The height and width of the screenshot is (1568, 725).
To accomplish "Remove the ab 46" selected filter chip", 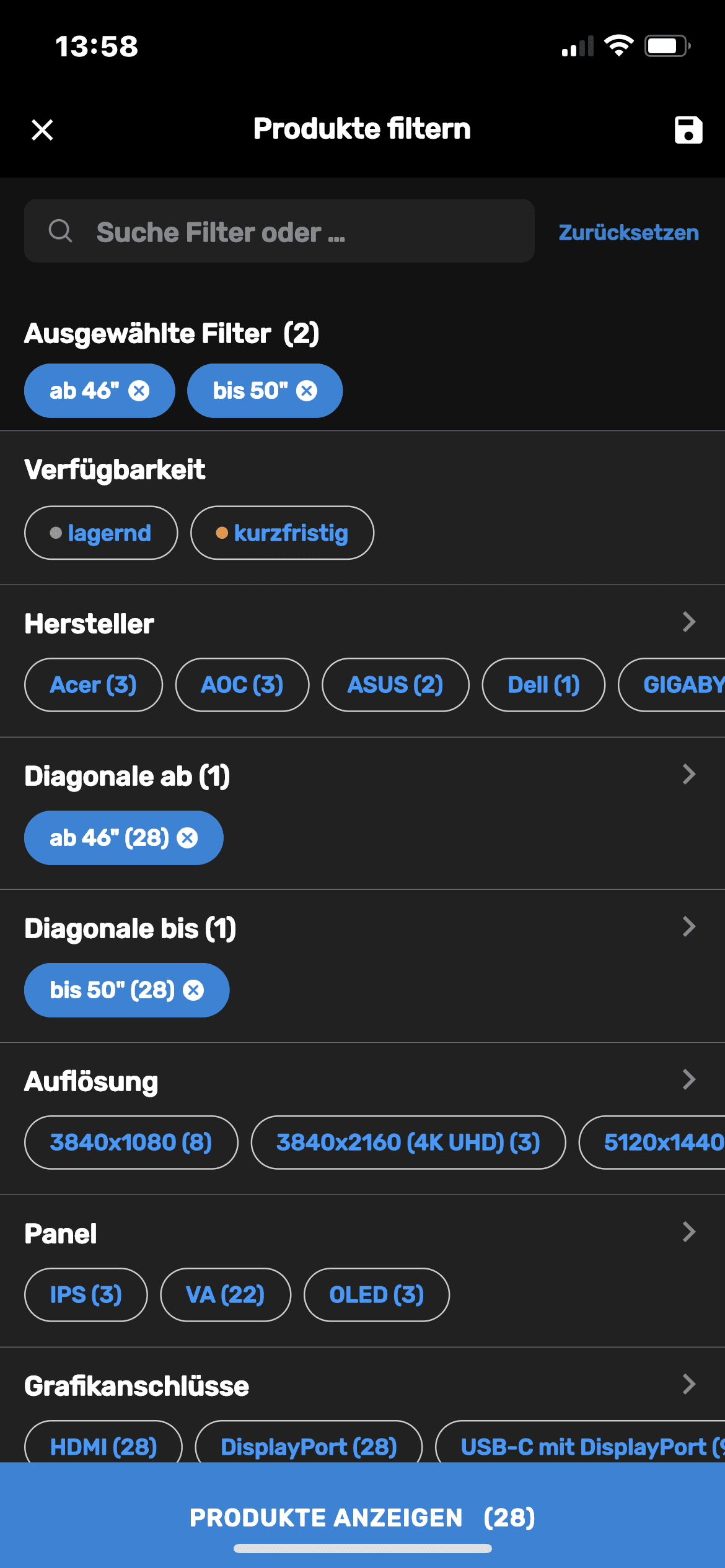I will (x=139, y=391).
